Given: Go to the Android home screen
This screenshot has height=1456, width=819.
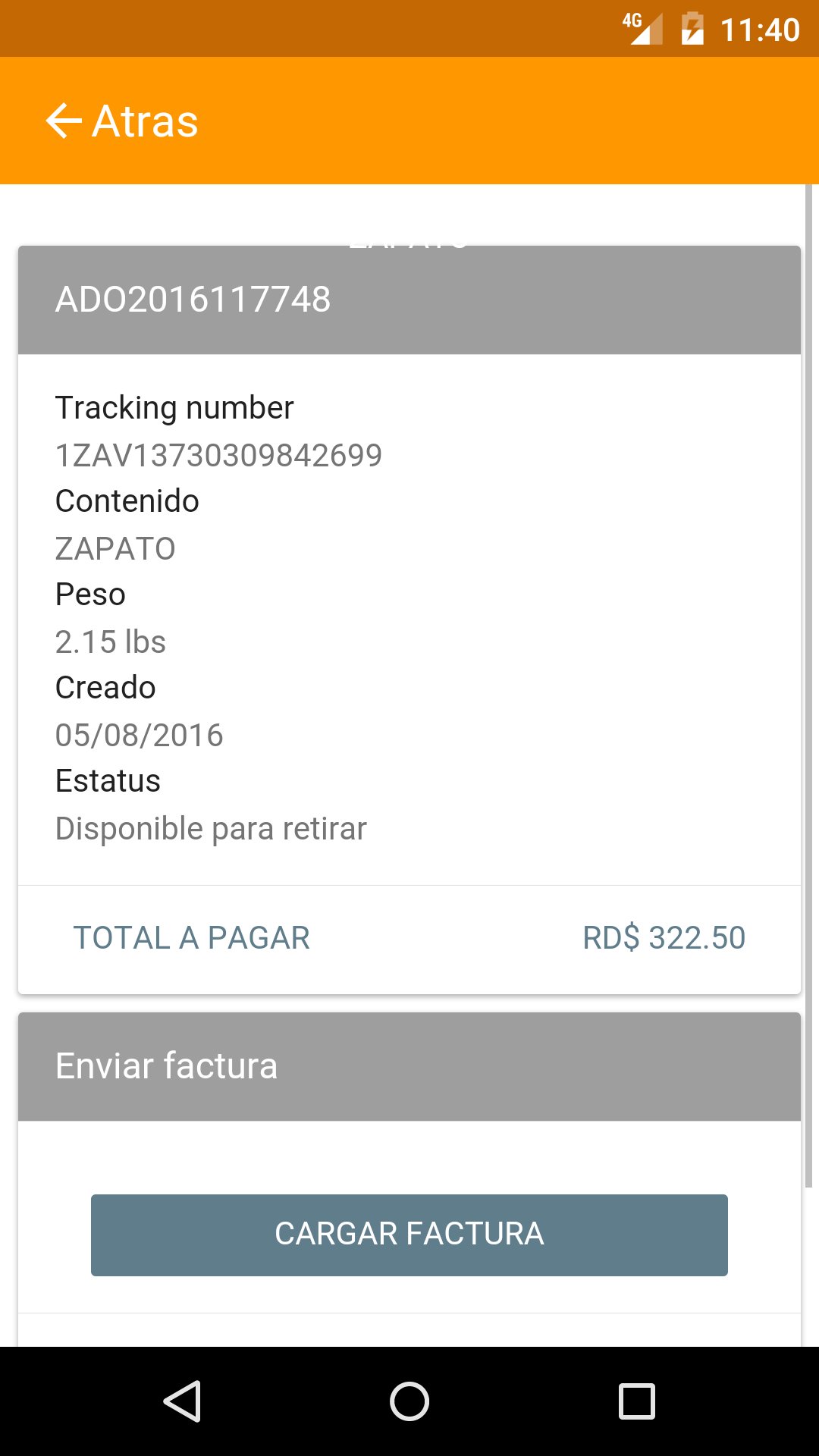Looking at the screenshot, I should (x=409, y=1401).
